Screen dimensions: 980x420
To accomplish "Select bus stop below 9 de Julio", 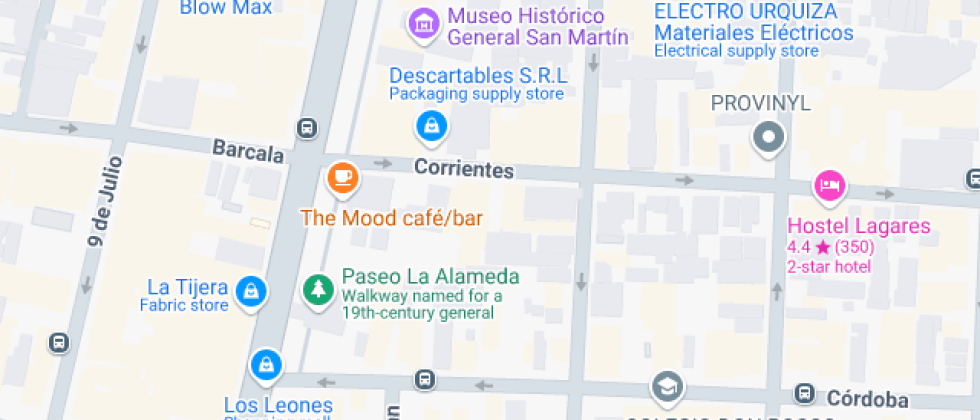I will 59,342.
